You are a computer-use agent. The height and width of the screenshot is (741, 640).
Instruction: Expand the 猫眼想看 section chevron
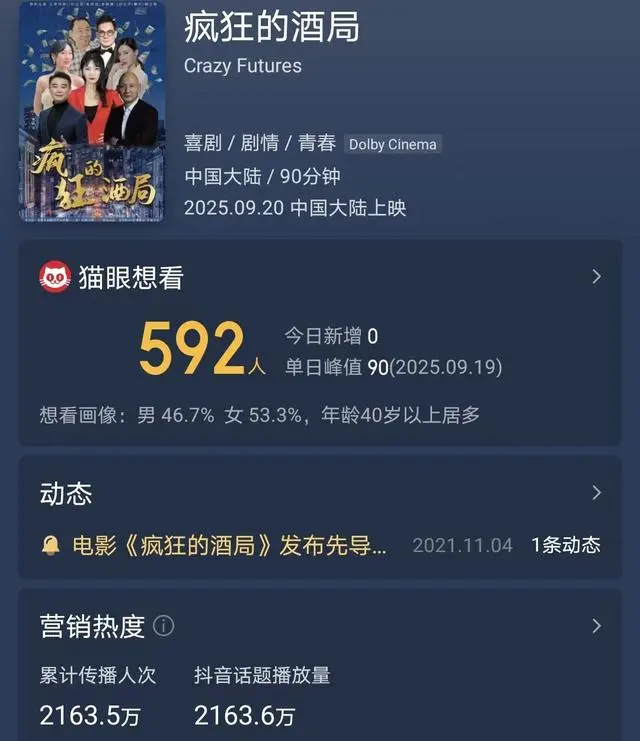[x=596, y=276]
